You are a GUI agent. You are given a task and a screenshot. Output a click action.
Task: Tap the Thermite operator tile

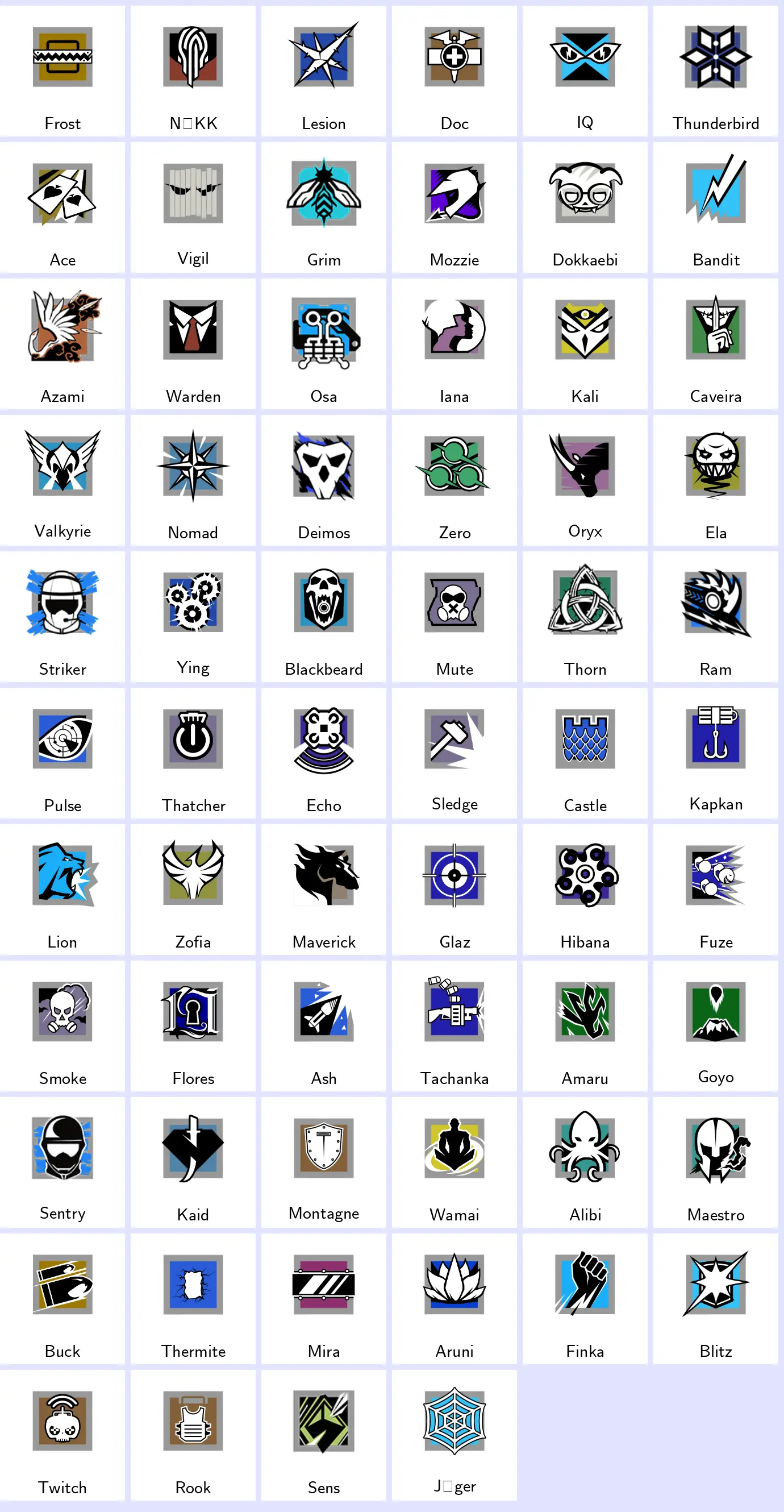coord(193,1298)
